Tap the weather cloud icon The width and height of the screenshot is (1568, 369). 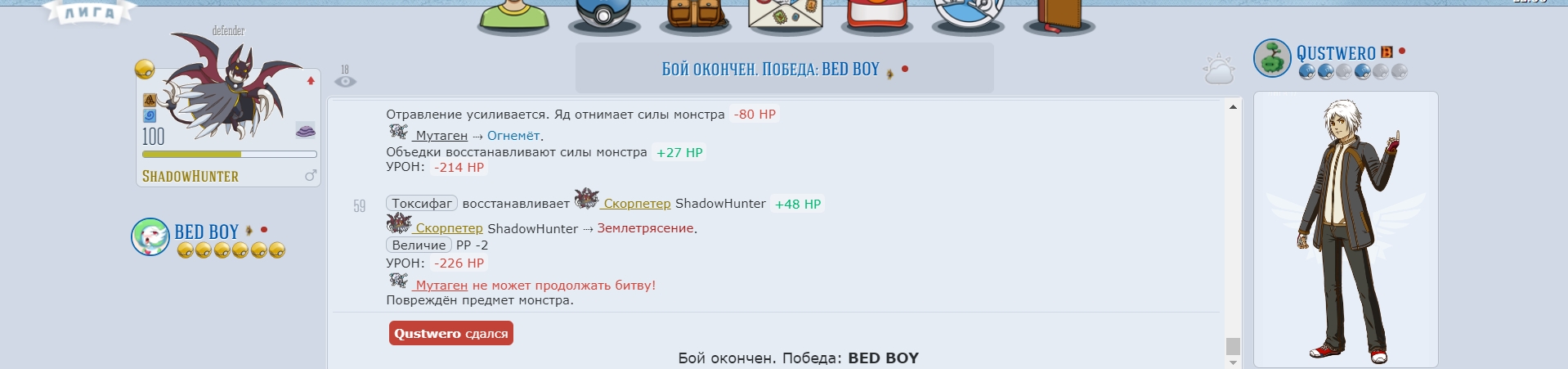tap(1218, 70)
